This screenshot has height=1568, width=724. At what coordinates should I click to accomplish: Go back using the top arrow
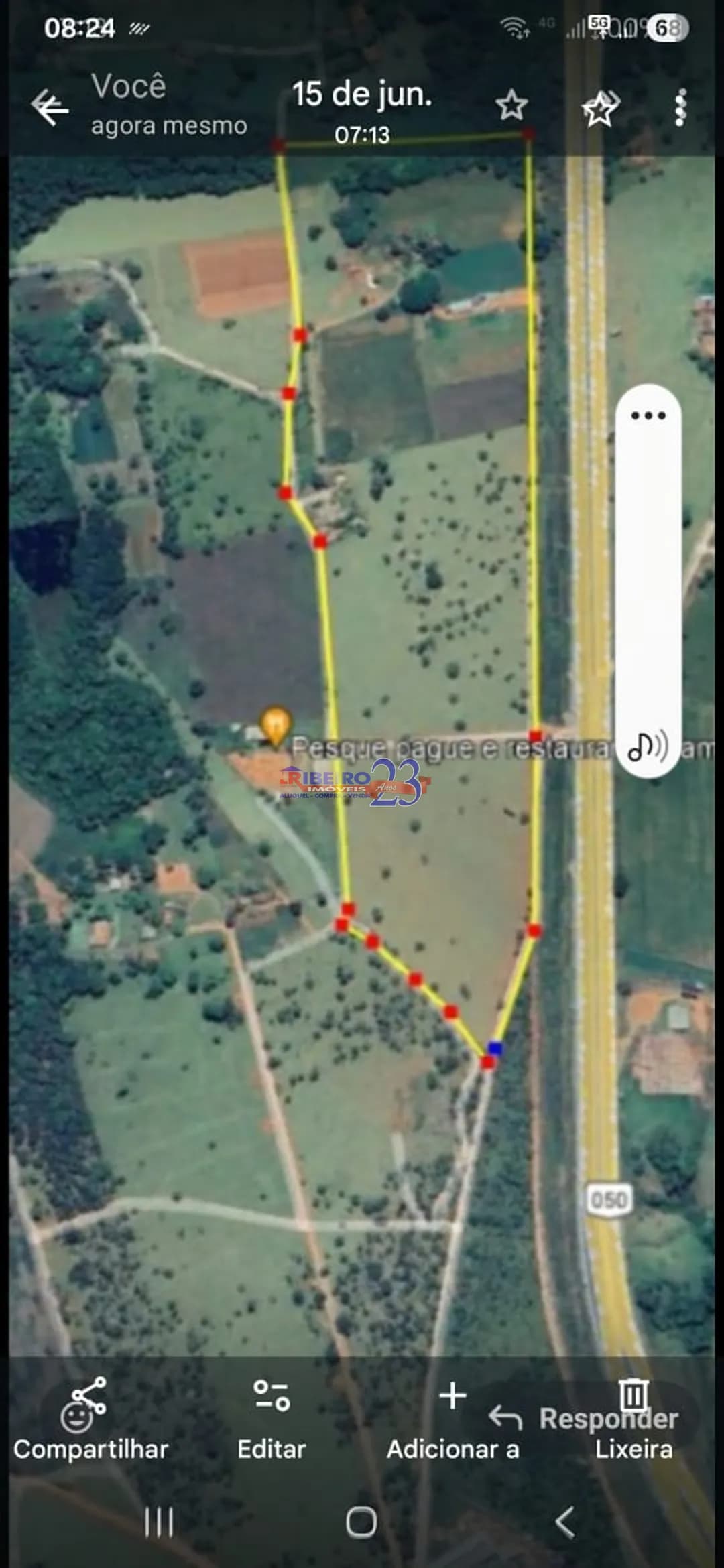(x=50, y=107)
